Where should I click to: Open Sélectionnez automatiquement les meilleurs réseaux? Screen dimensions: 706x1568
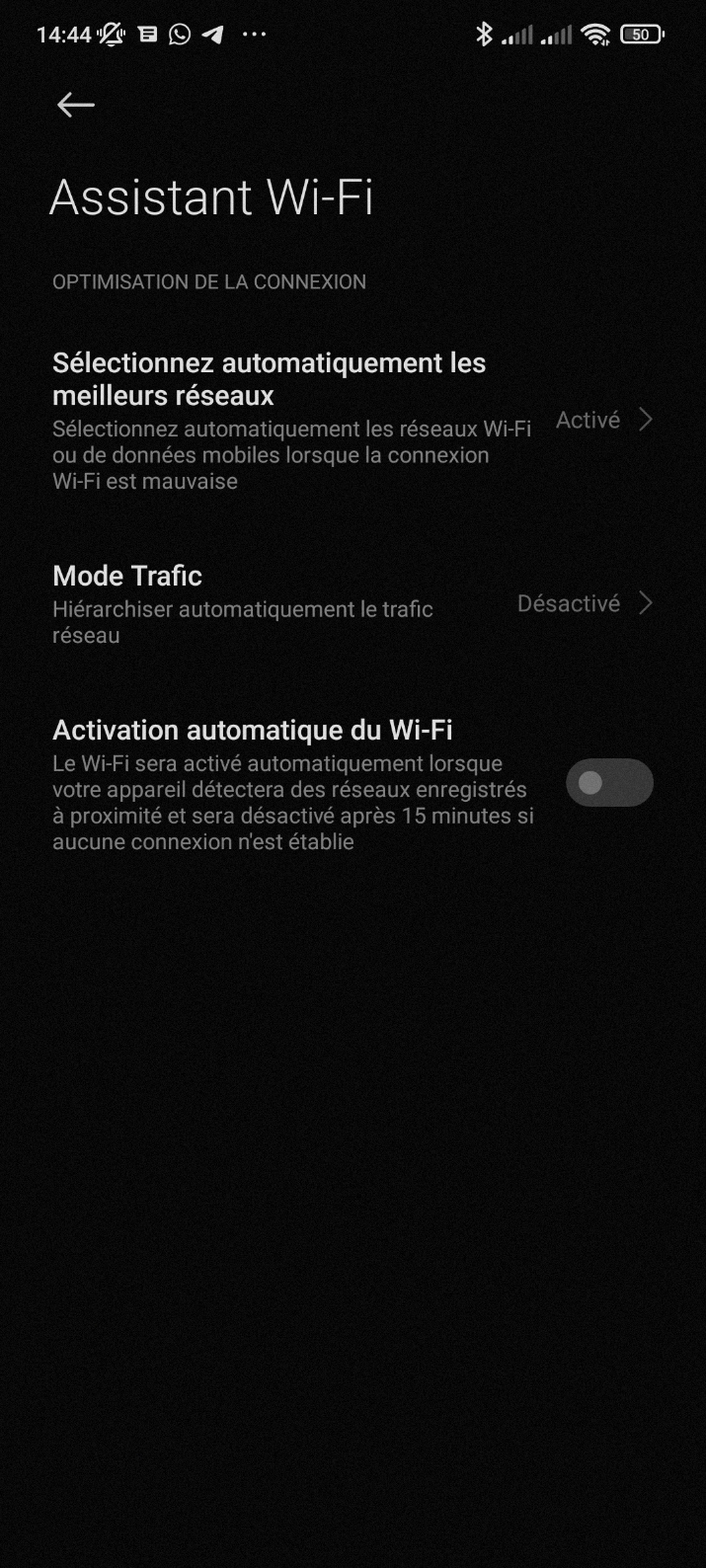[296, 420]
